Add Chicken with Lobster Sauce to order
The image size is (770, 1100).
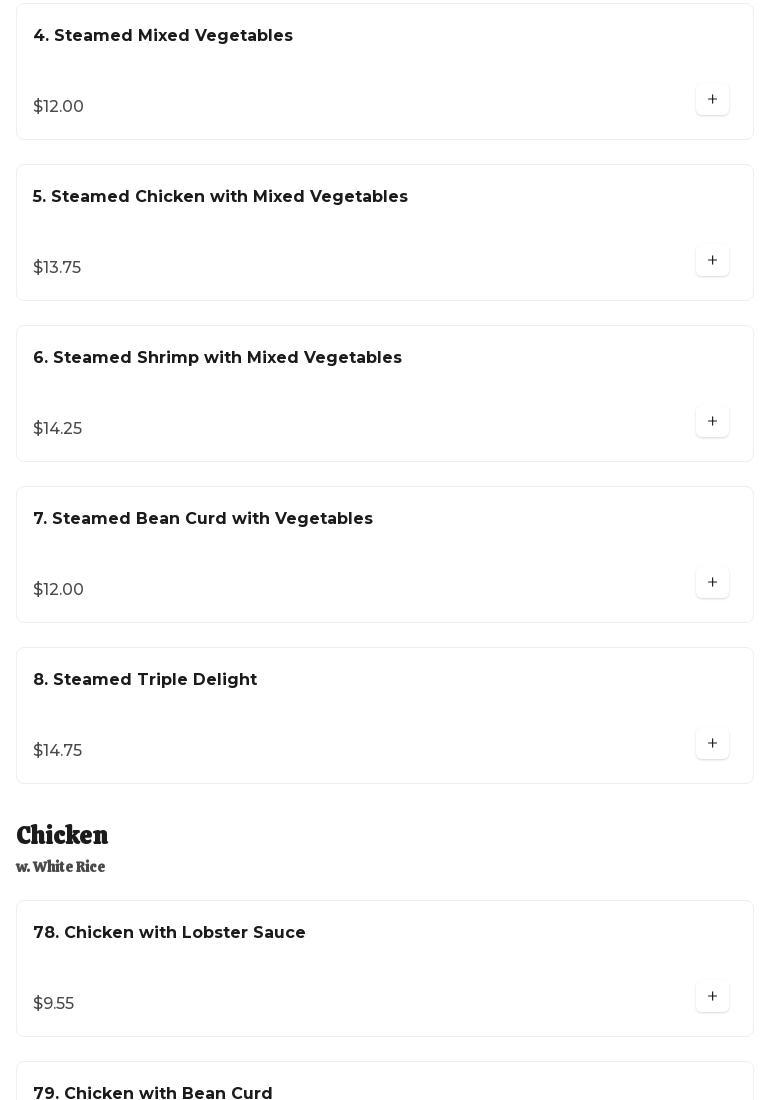[x=712, y=997]
